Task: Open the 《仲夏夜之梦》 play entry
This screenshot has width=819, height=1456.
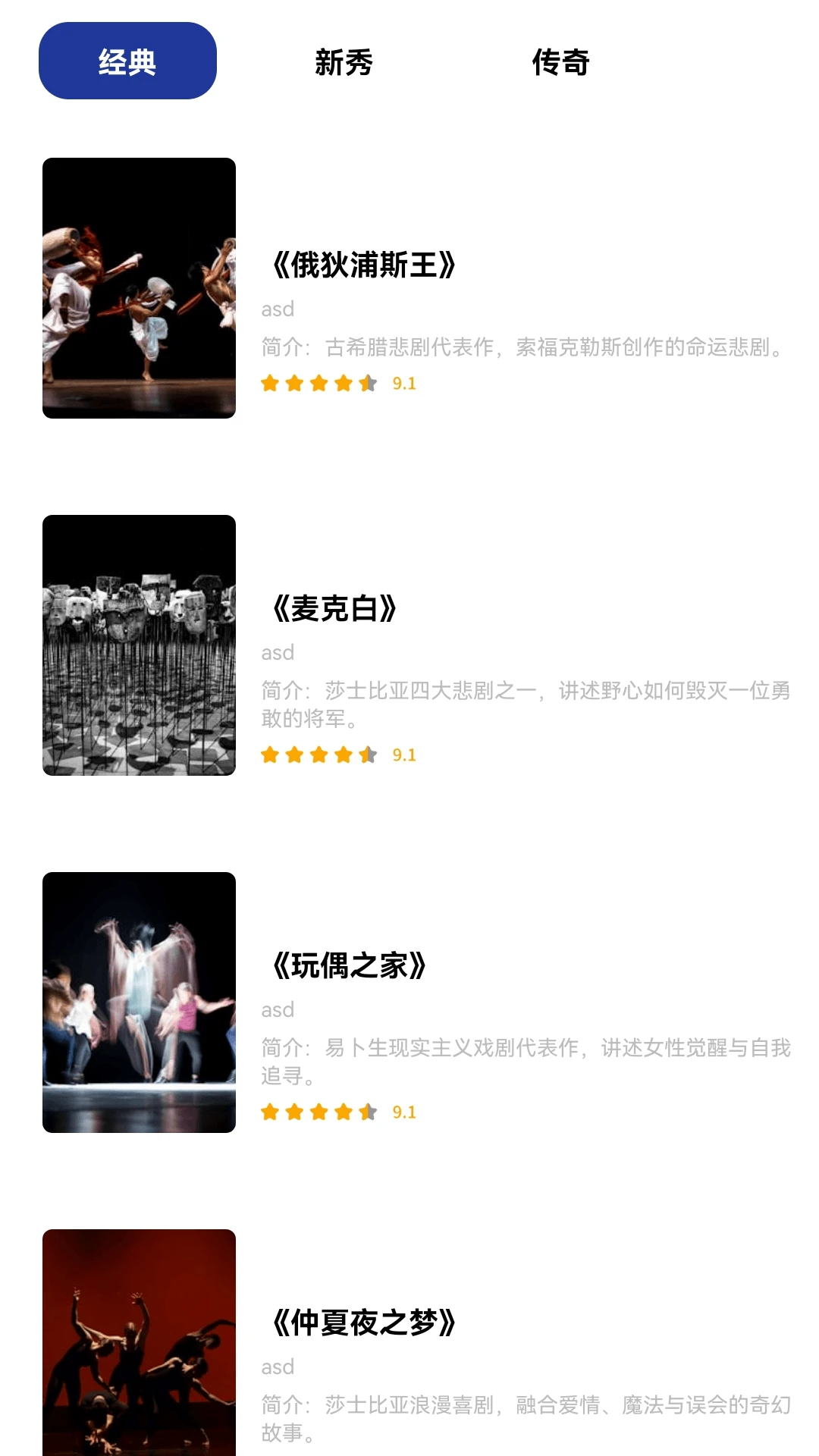Action: 364,1323
